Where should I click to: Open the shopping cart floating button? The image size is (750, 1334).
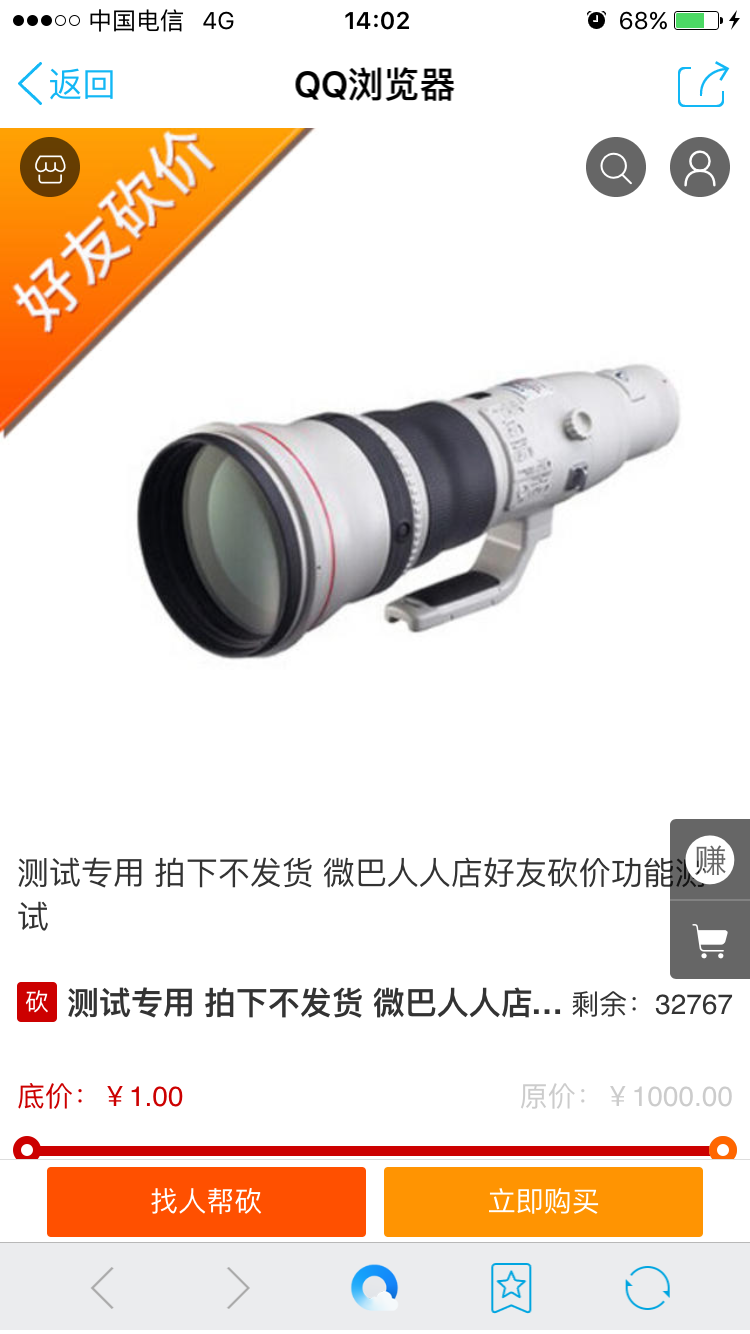tap(710, 940)
